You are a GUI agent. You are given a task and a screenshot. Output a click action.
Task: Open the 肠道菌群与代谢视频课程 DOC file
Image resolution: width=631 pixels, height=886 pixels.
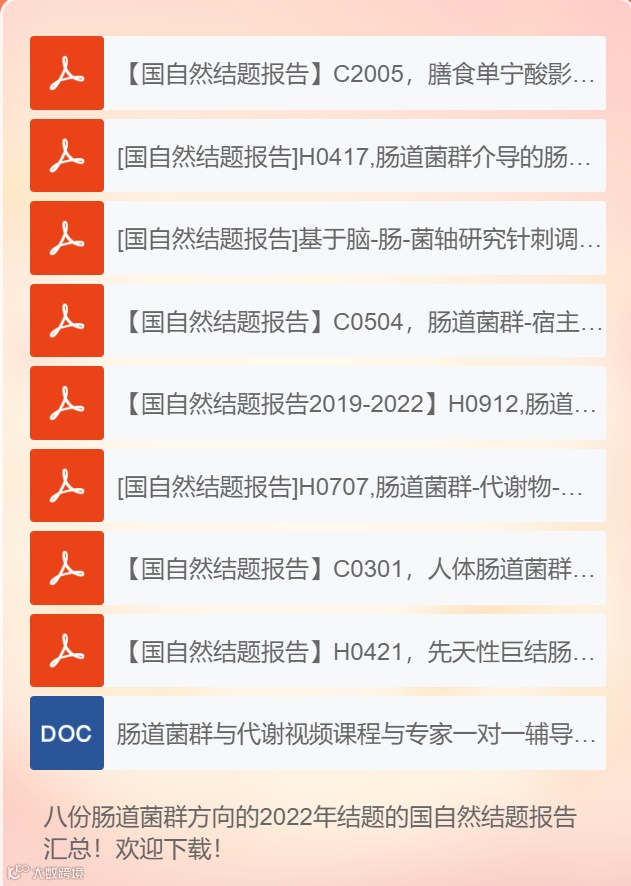coord(355,734)
